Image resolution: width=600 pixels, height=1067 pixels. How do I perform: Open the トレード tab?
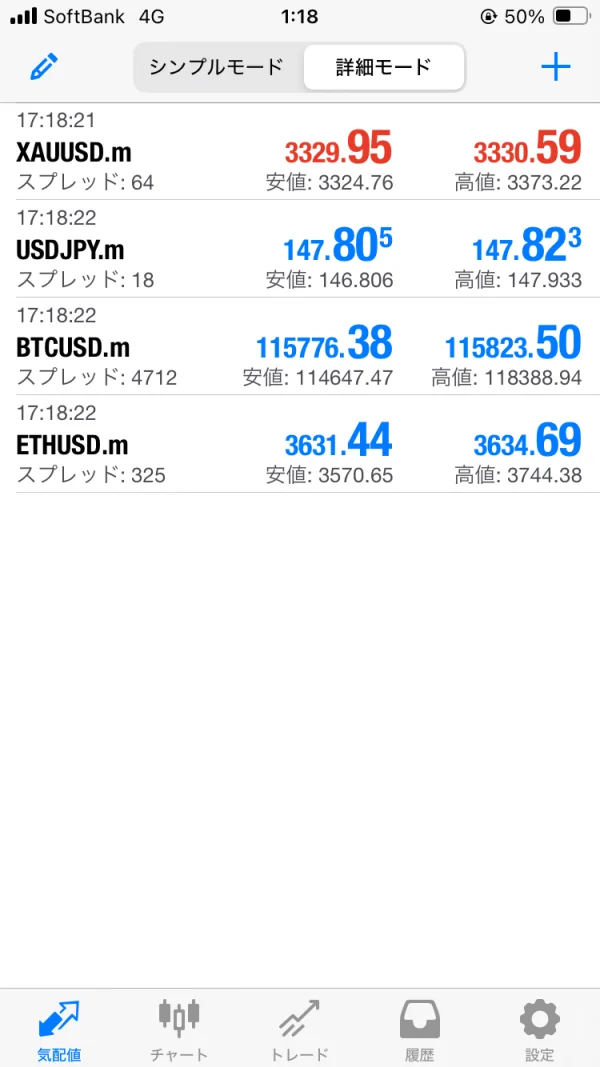[300, 1029]
